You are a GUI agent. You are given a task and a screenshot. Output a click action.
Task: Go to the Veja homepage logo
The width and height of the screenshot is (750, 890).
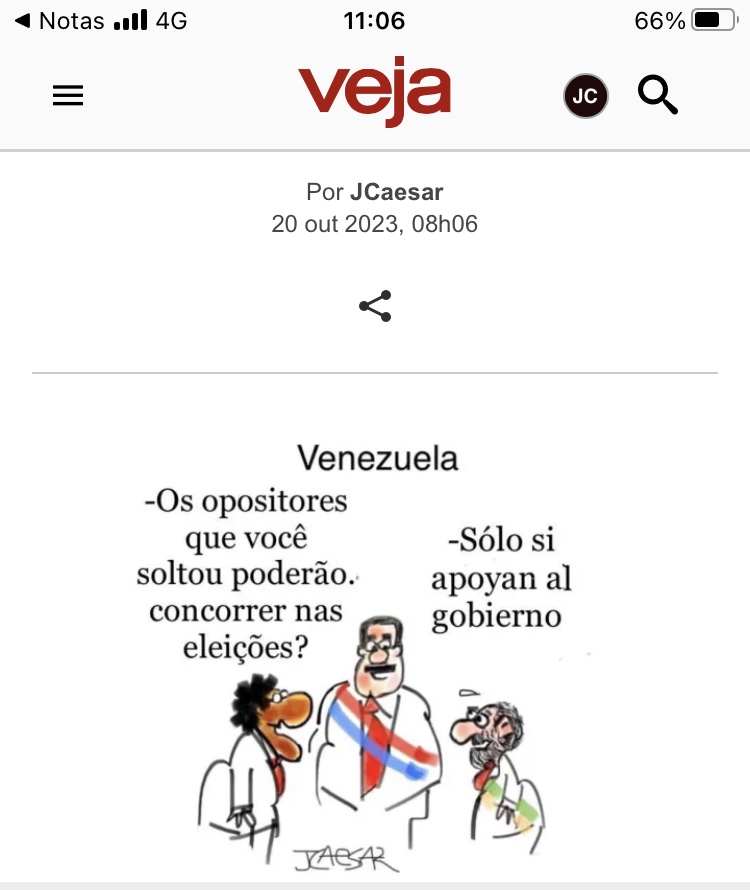pyautogui.click(x=374, y=93)
